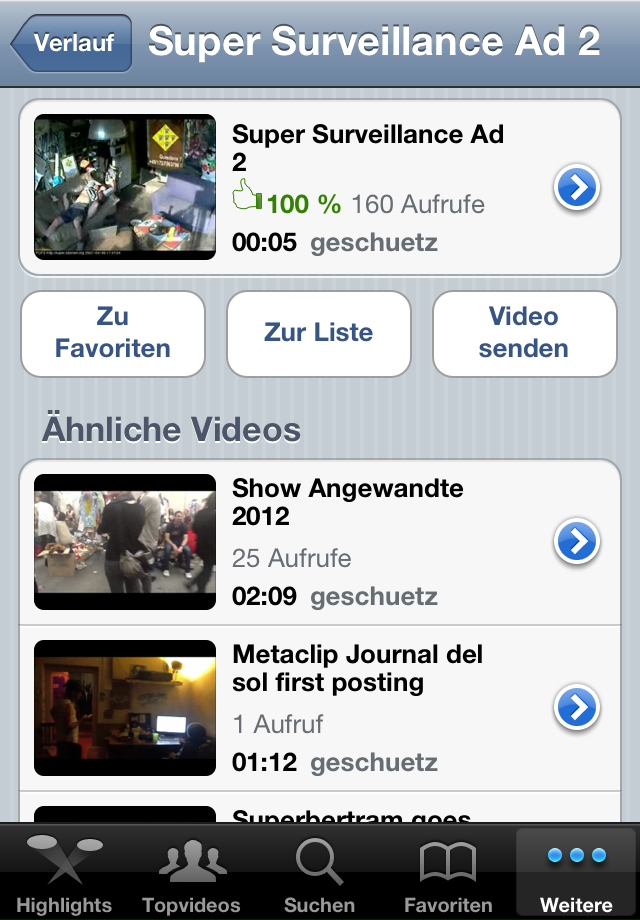Screen dimensions: 640x920
Task: Switch to the Topvideos tab
Action: [192, 873]
